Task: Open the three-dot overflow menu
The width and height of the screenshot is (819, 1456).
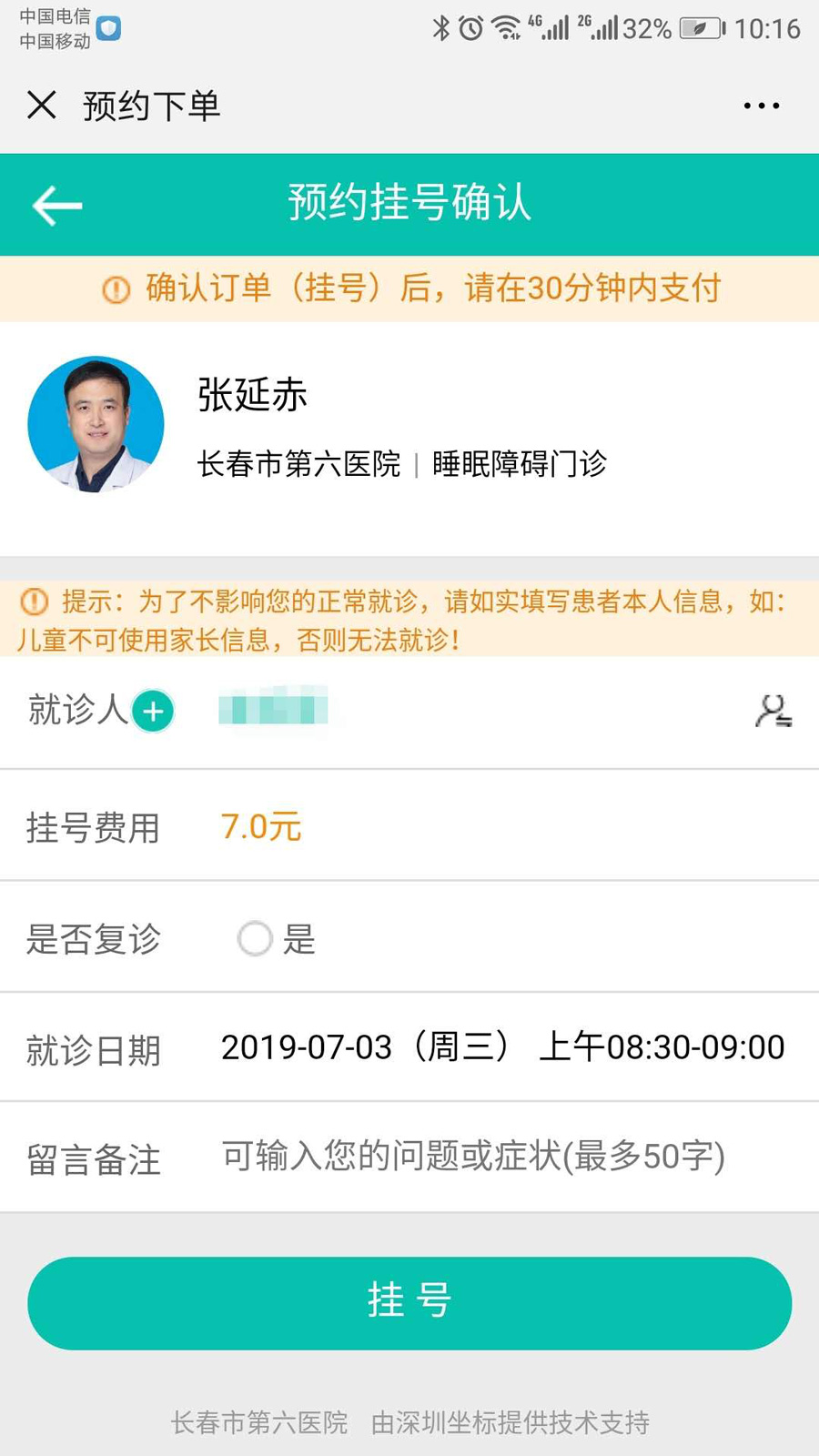Action: (x=761, y=106)
